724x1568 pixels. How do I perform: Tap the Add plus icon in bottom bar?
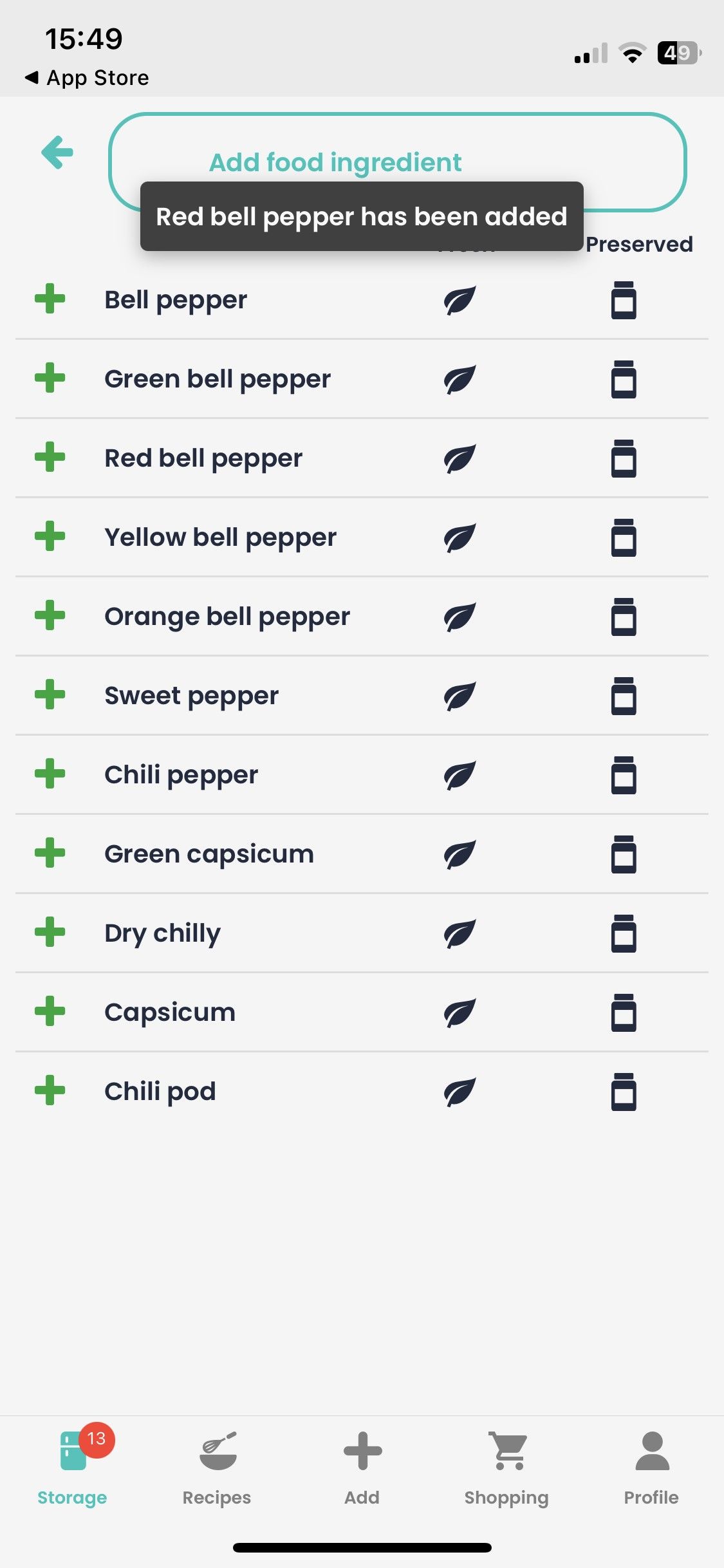(362, 1470)
